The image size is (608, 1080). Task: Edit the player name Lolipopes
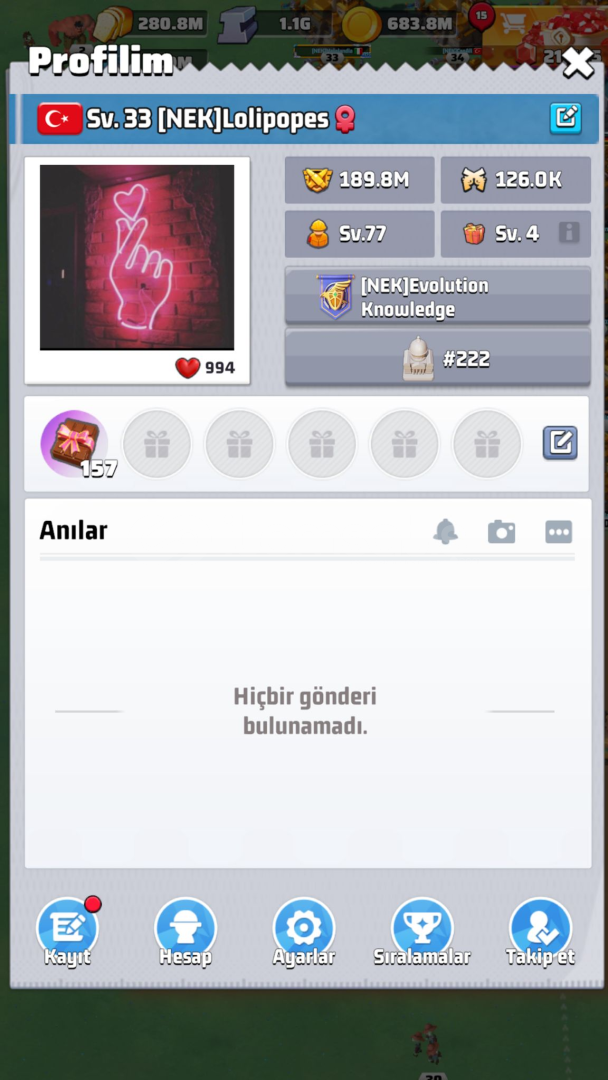[565, 118]
